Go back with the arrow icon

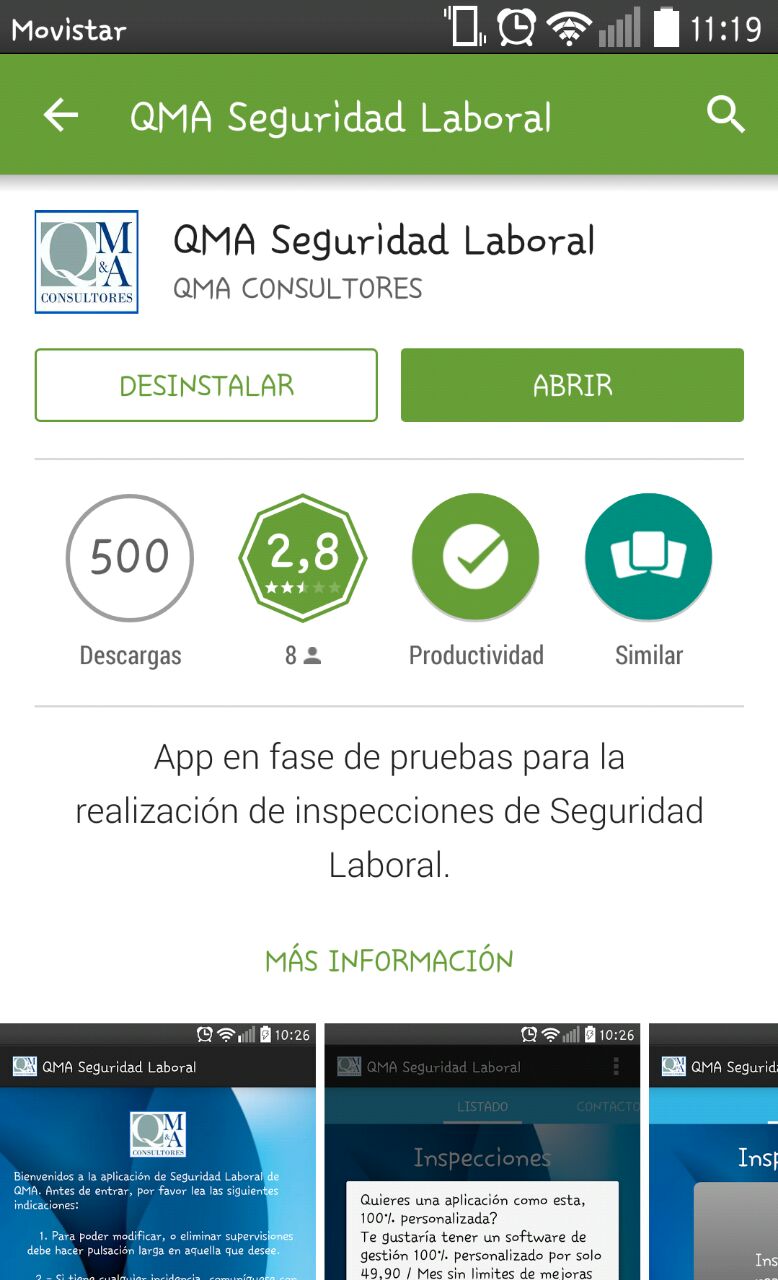tap(61, 116)
